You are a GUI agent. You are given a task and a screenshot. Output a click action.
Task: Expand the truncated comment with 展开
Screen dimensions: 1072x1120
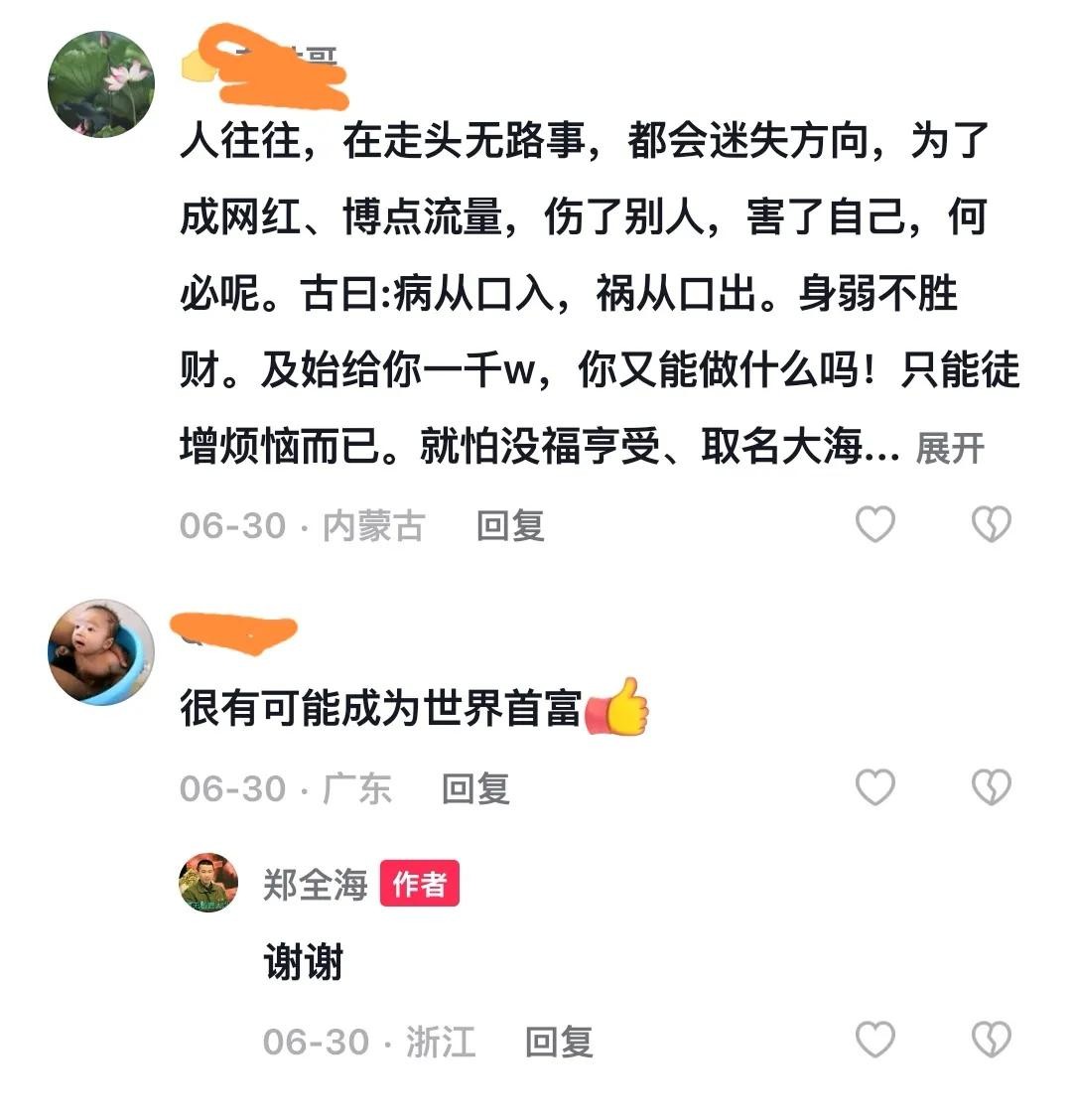tap(949, 449)
